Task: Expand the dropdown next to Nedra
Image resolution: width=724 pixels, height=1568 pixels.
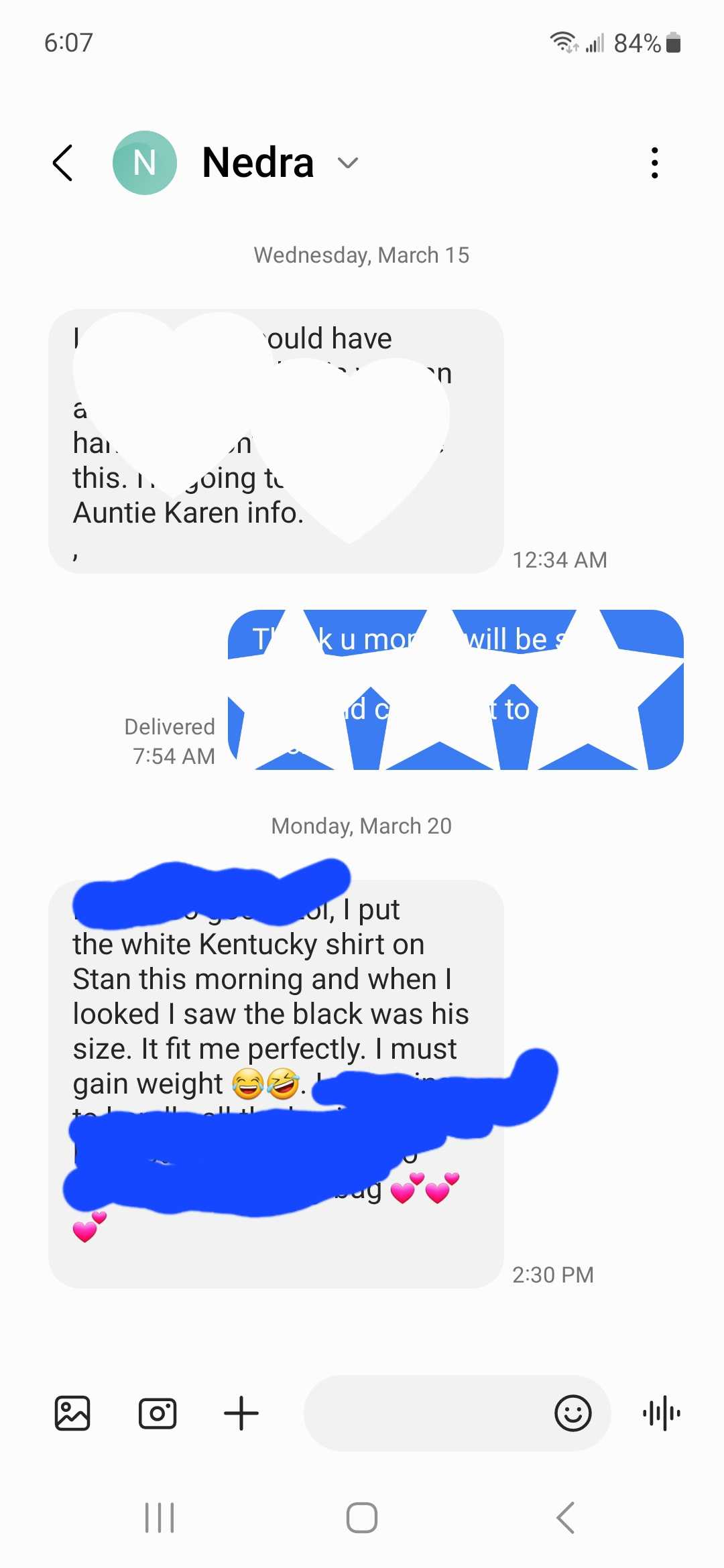Action: tap(348, 163)
